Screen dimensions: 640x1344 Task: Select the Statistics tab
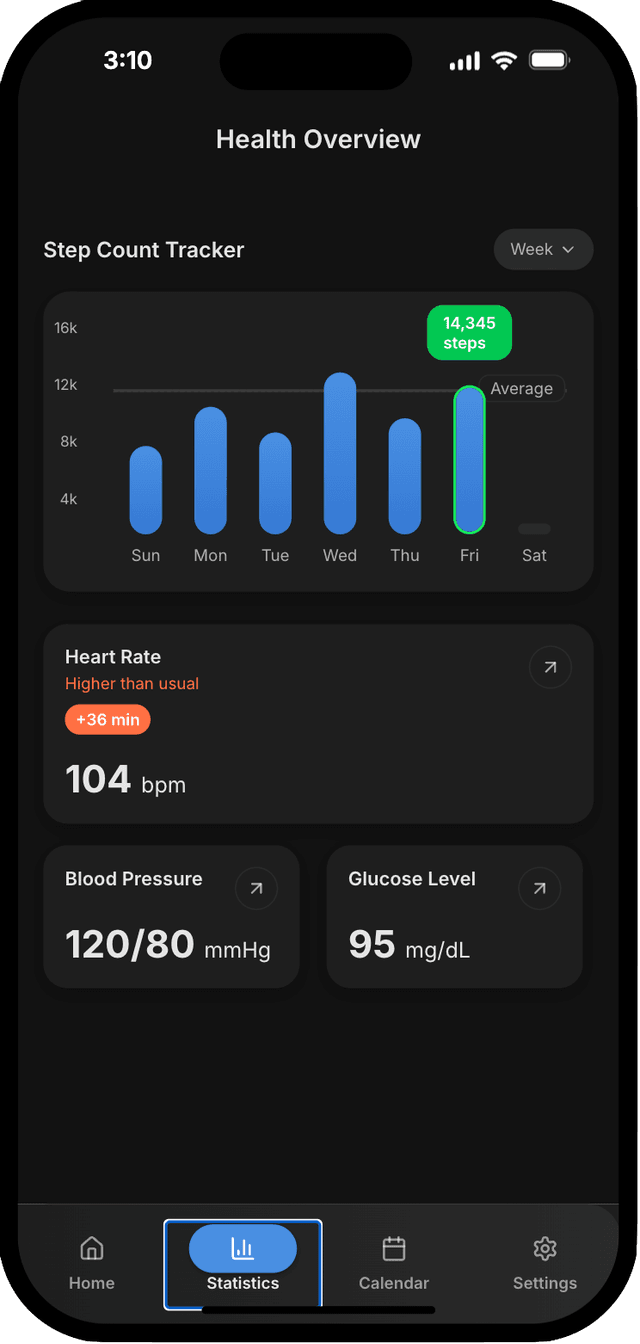pos(243,1263)
